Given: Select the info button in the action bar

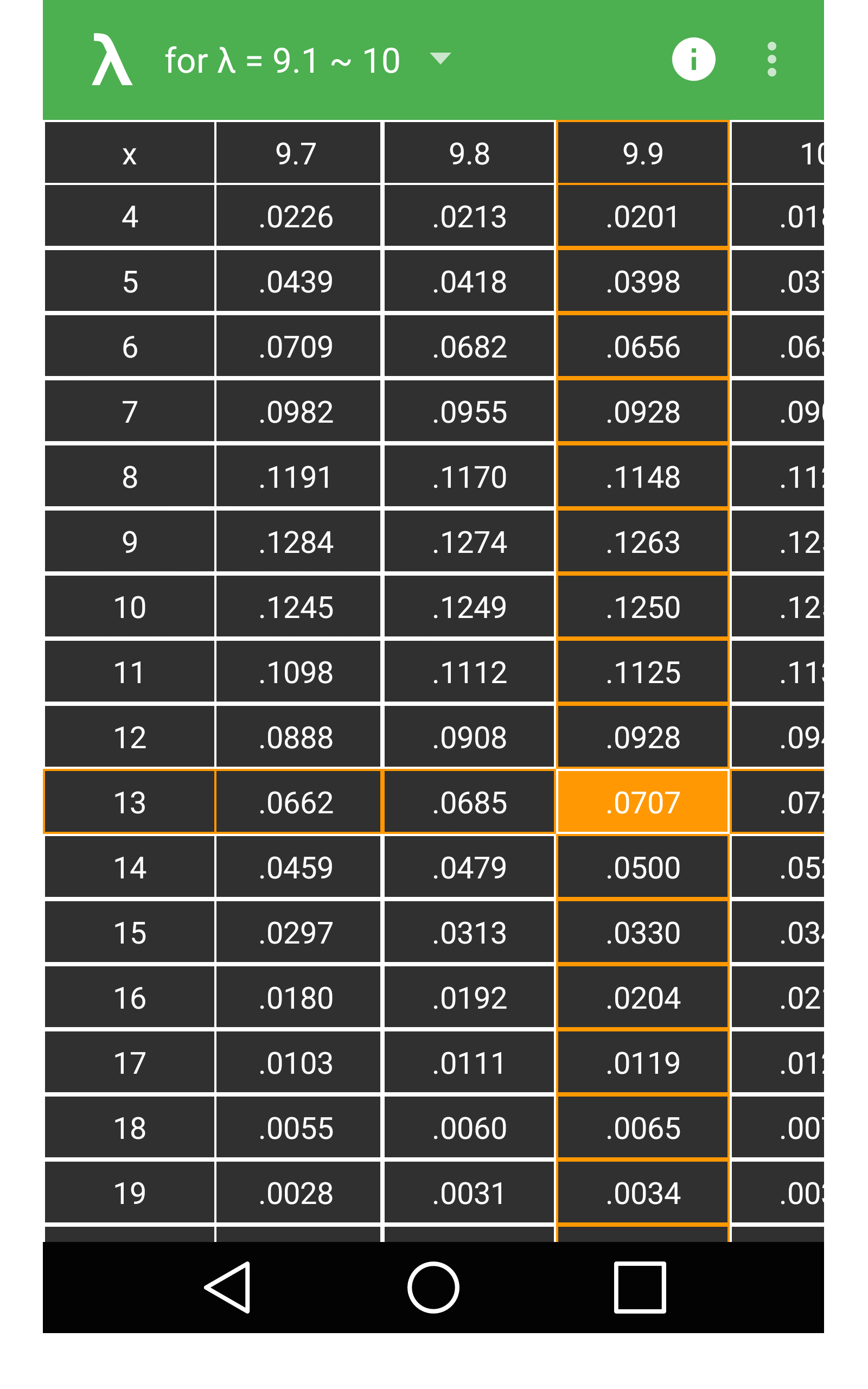Looking at the screenshot, I should [693, 59].
